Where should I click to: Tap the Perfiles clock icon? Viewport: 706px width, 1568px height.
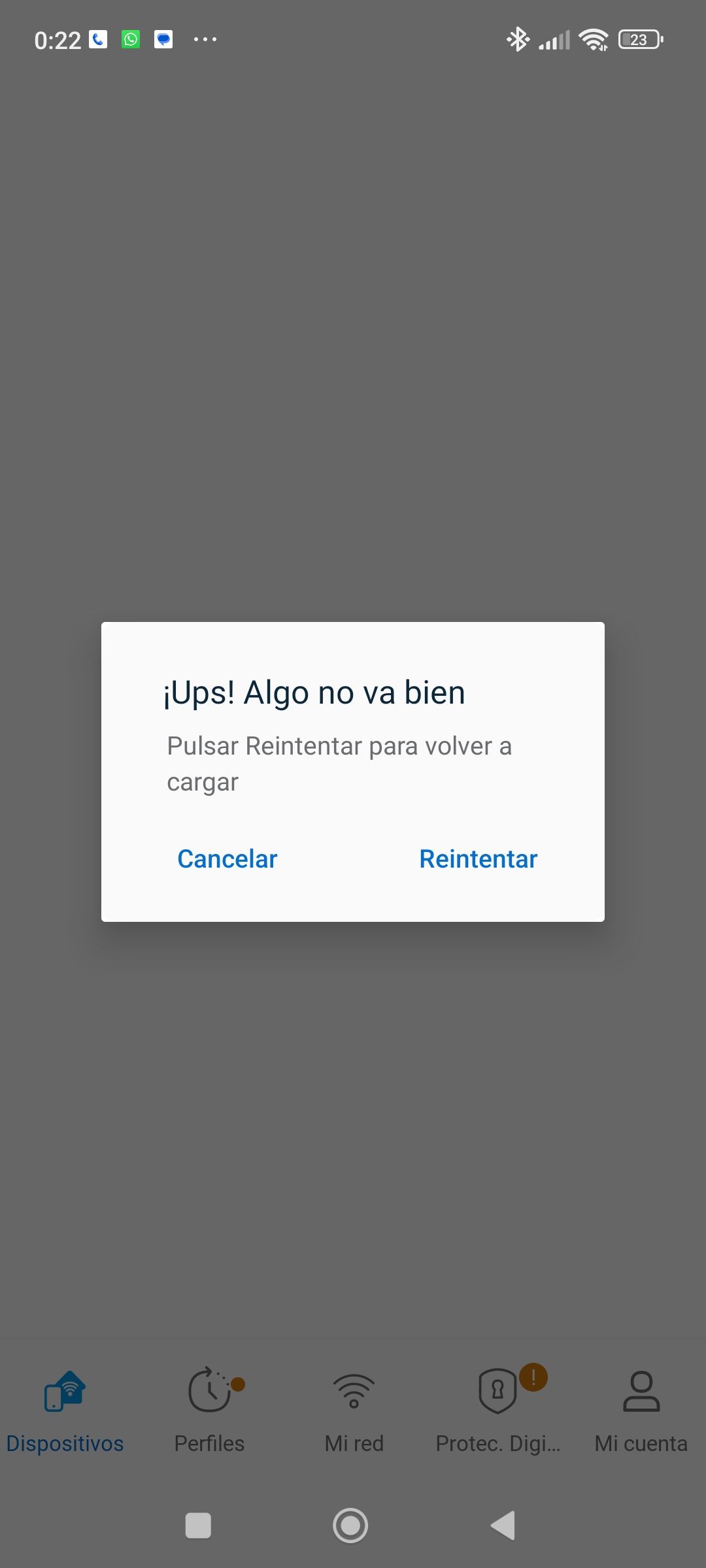[209, 1392]
